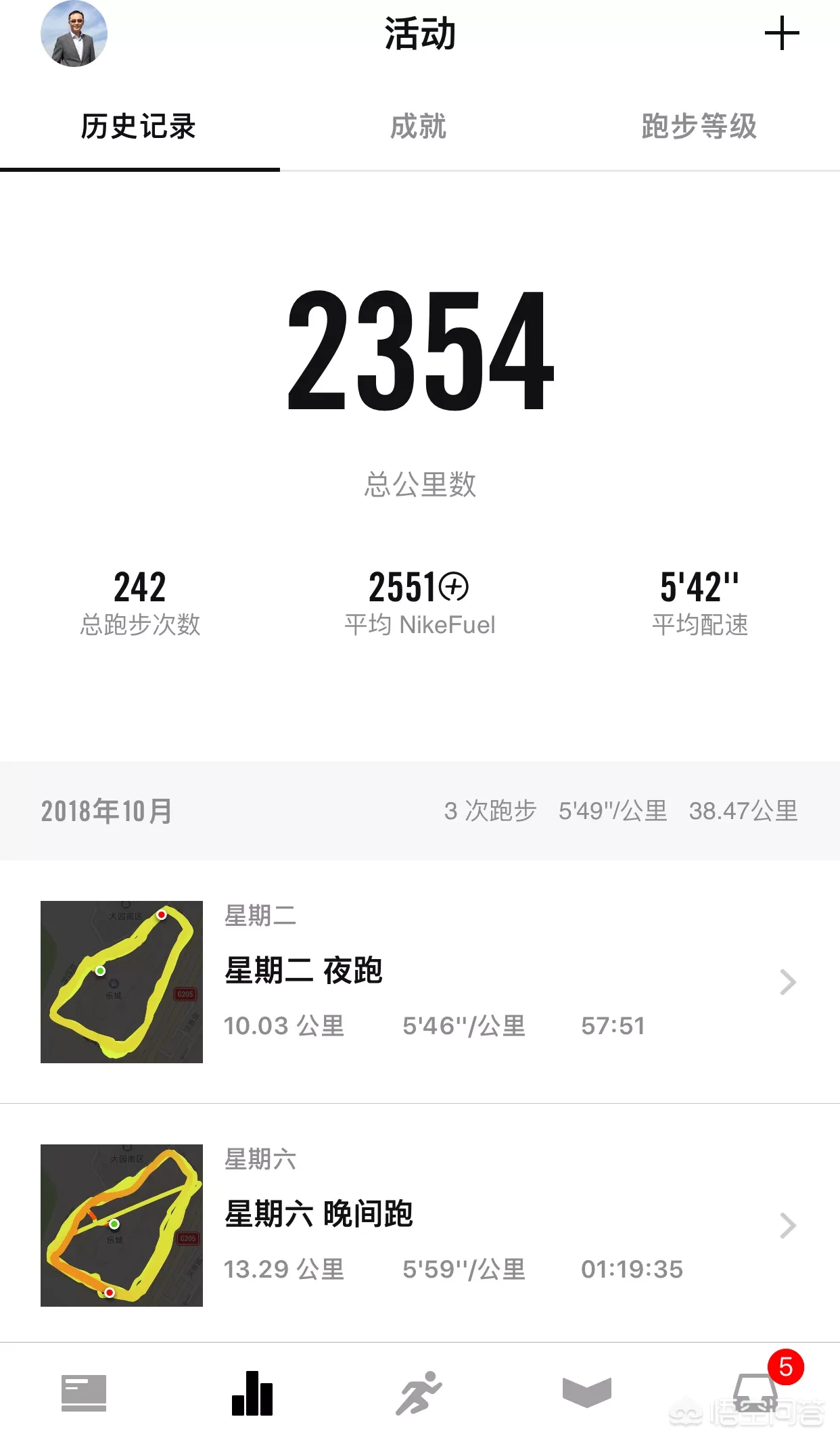Open the profile avatar

(x=74, y=34)
